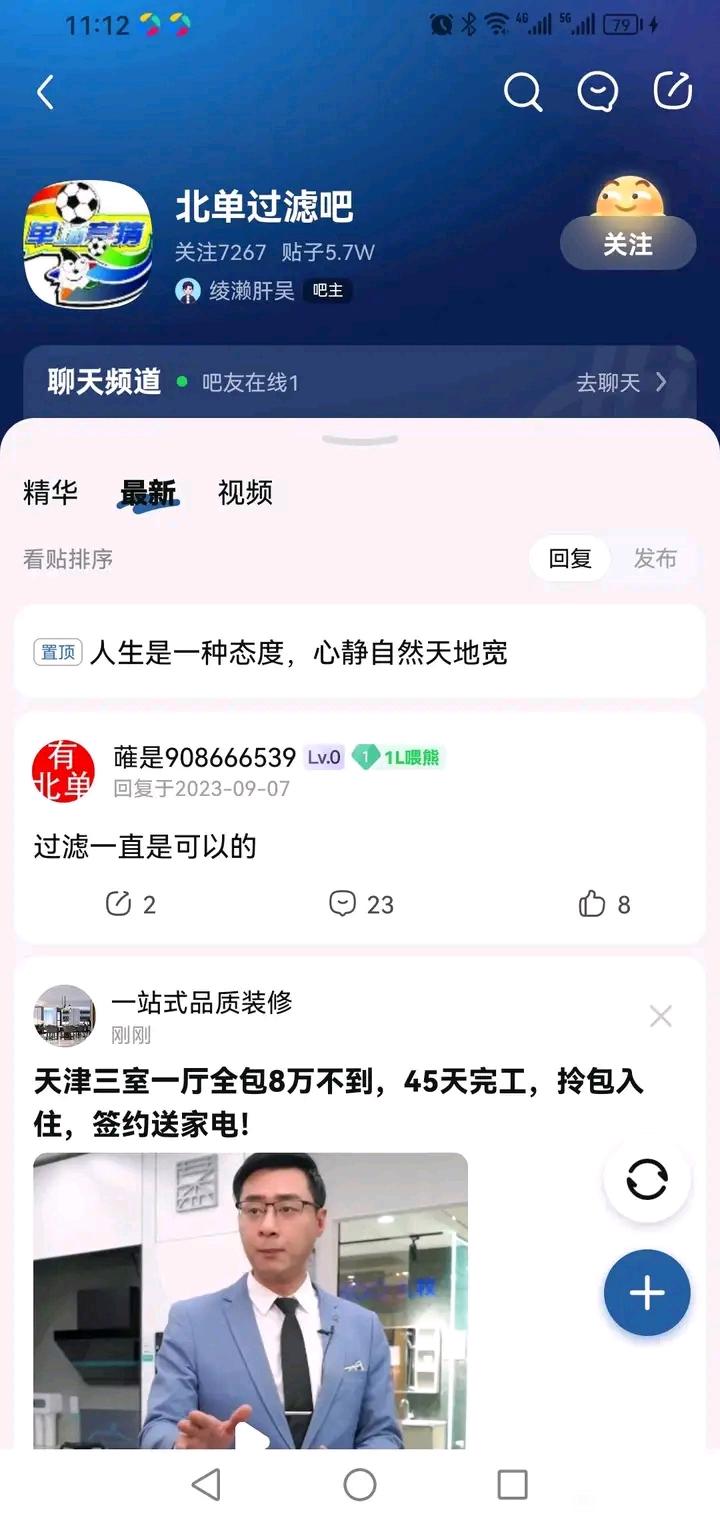Switch to the 视频 tab
720x1520 pixels.
pyautogui.click(x=245, y=493)
